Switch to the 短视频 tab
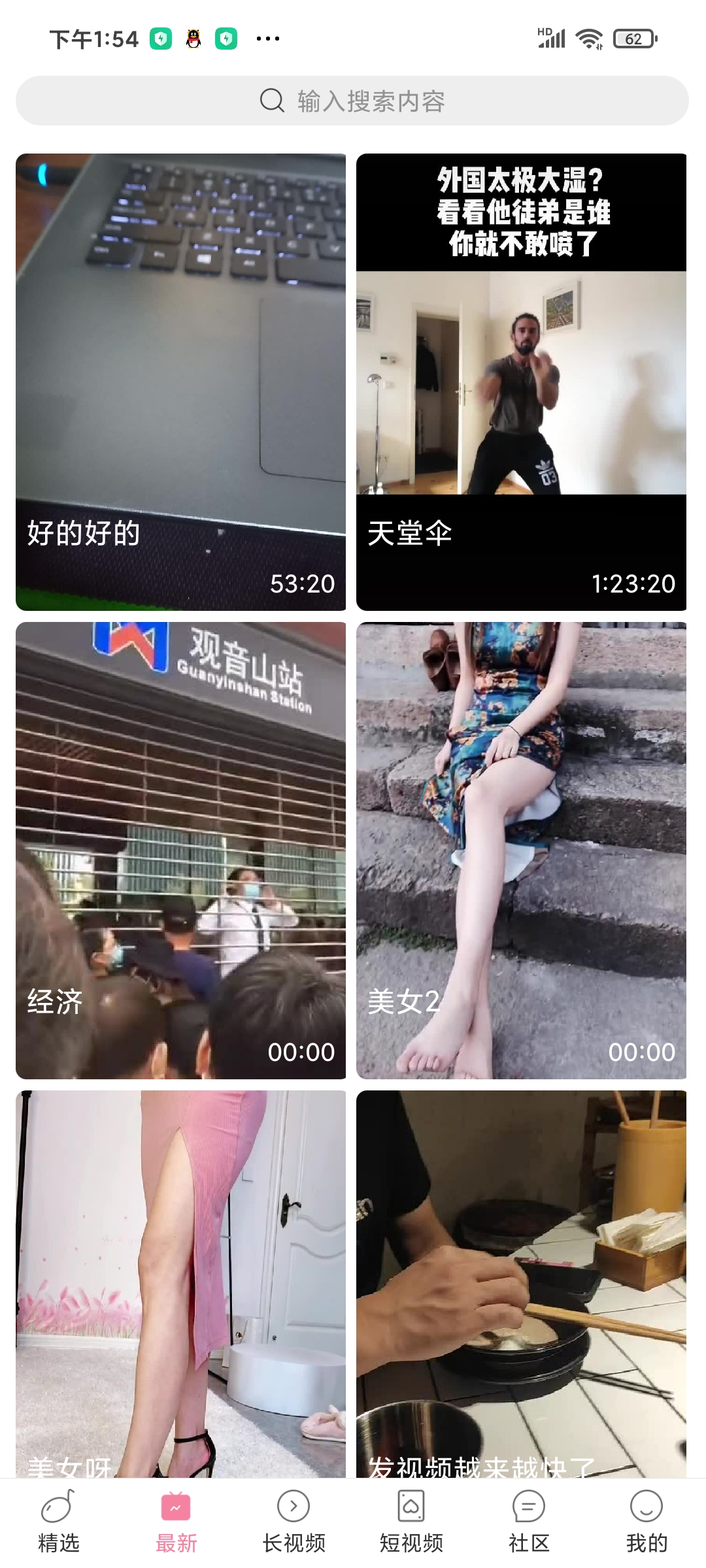The image size is (706, 1568). point(411,1522)
